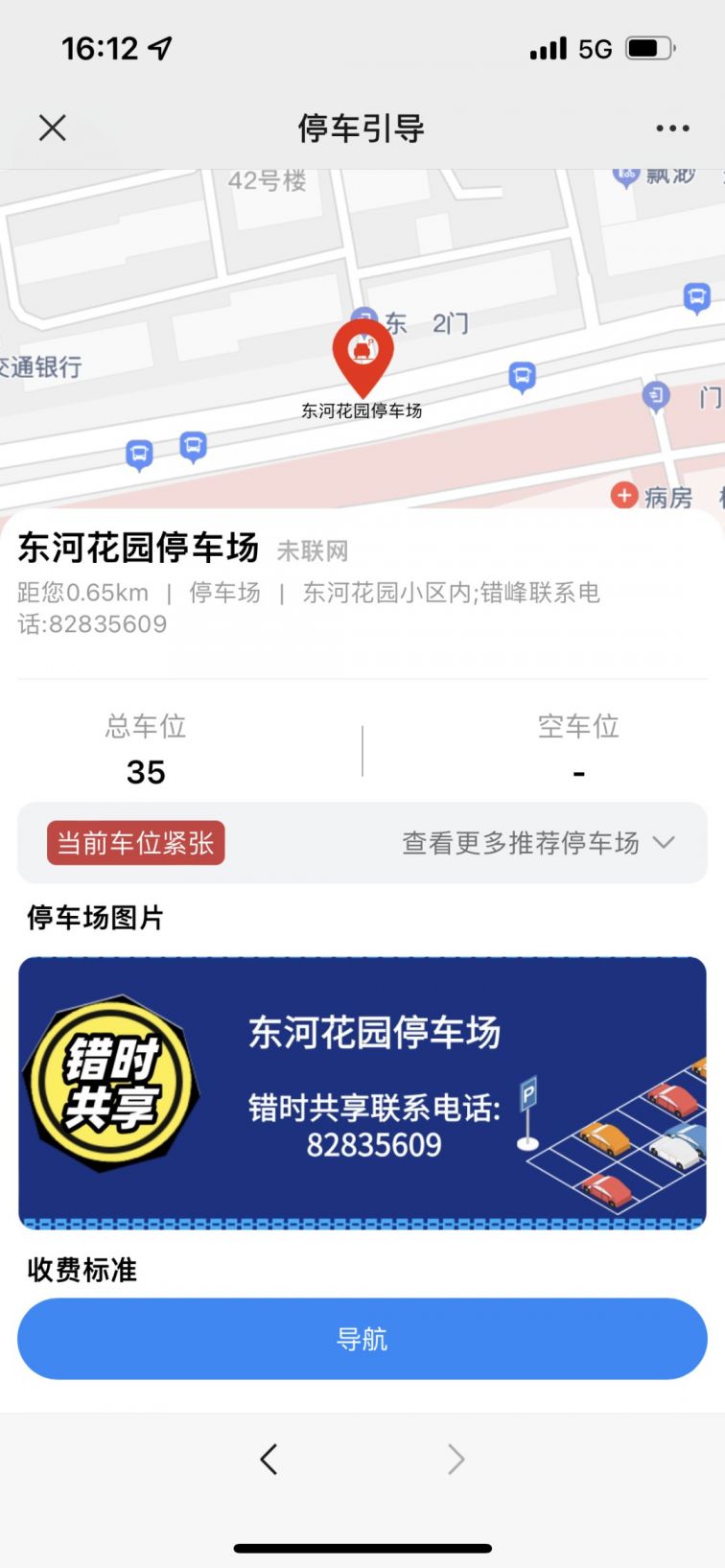
Task: Start navigation with the 导航 button
Action: click(x=362, y=1339)
